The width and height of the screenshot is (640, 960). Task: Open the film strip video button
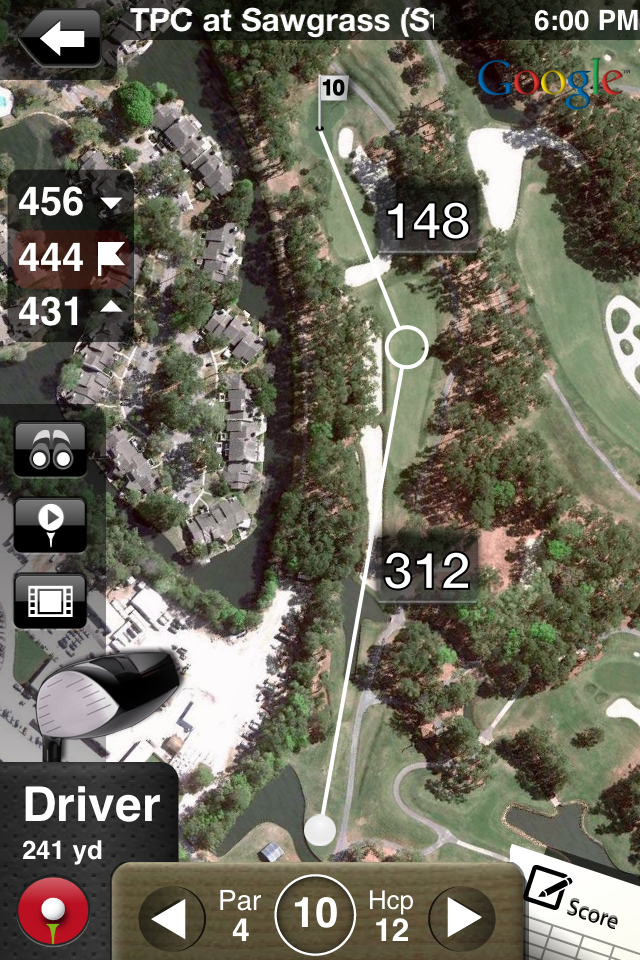(50, 600)
